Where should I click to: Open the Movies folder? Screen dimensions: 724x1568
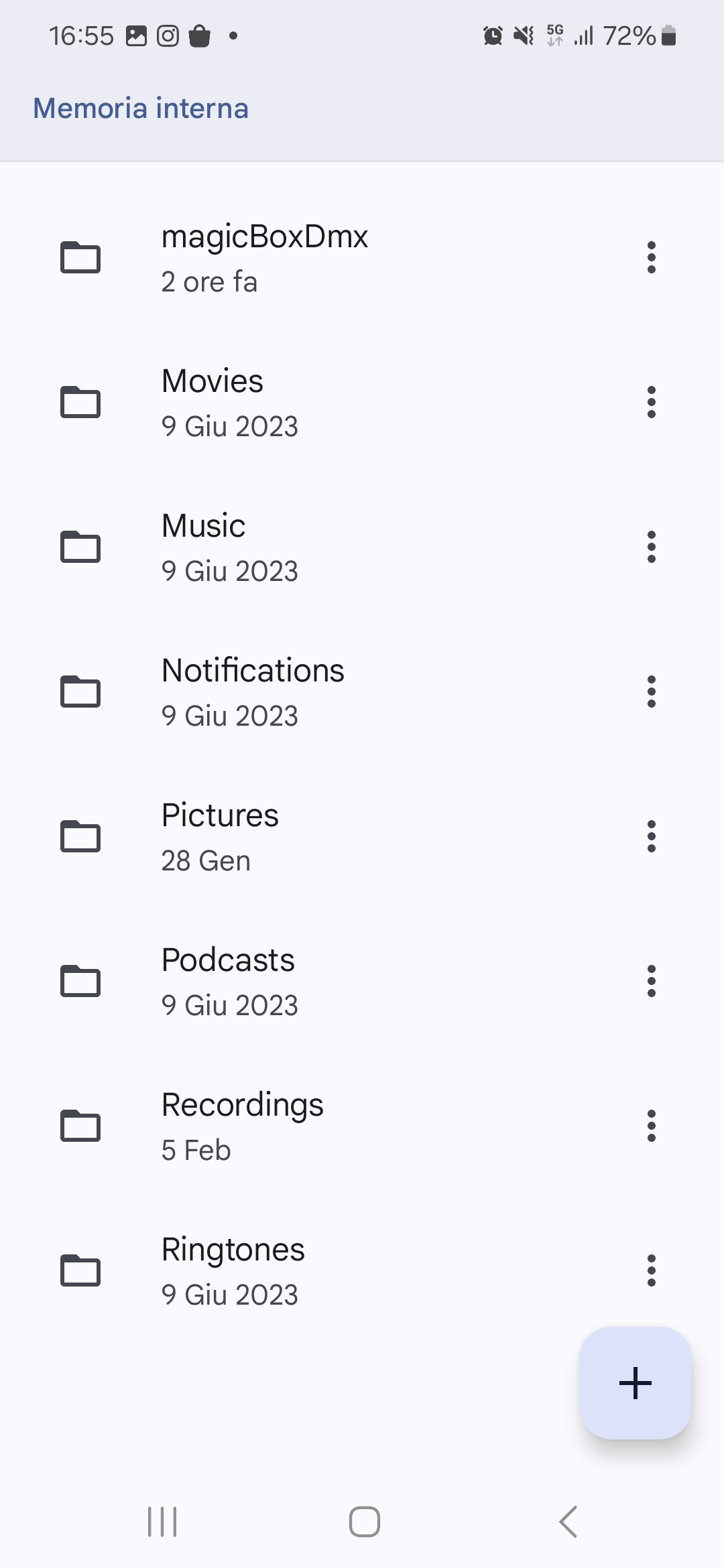tap(230, 402)
